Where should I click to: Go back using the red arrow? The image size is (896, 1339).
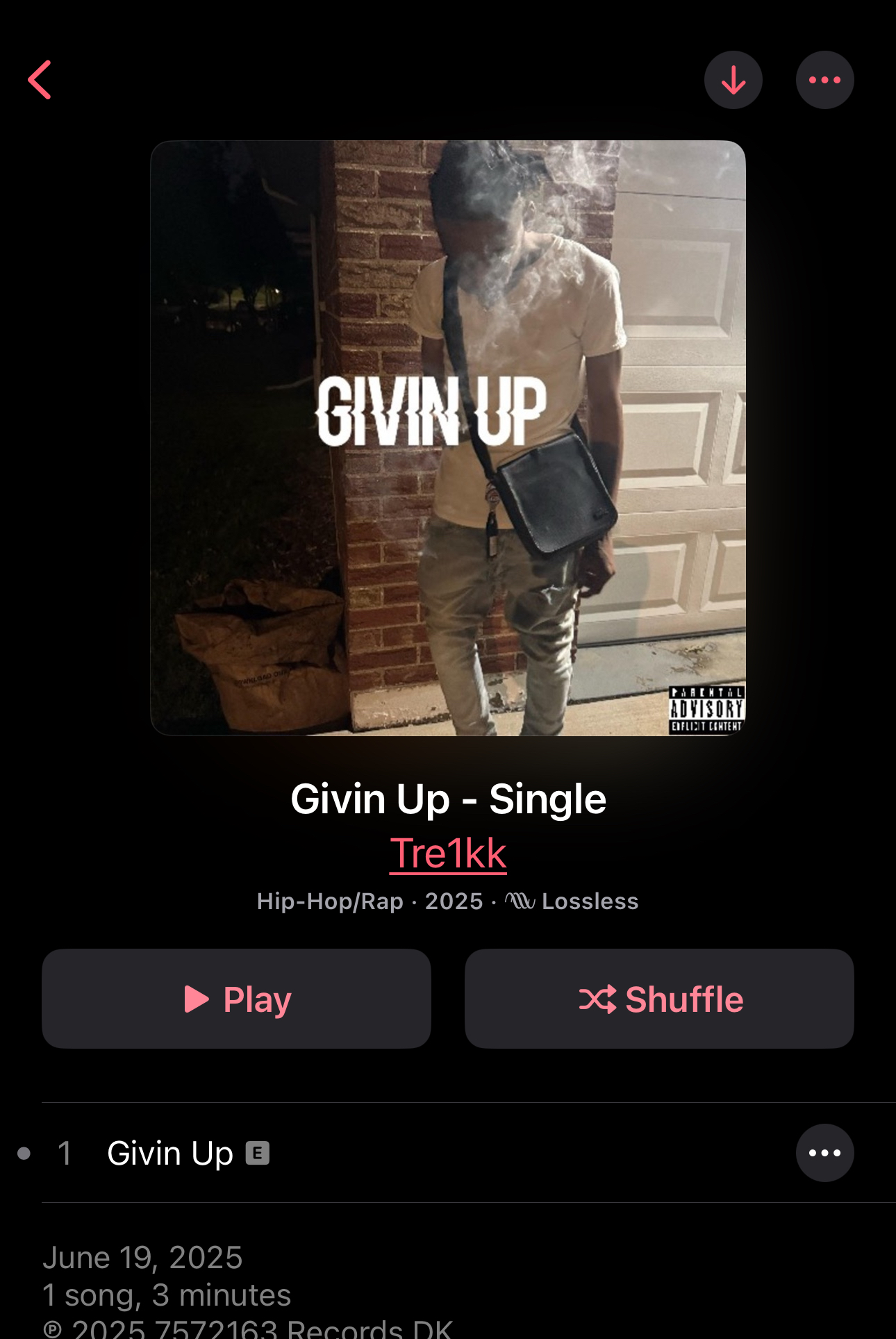tap(40, 80)
